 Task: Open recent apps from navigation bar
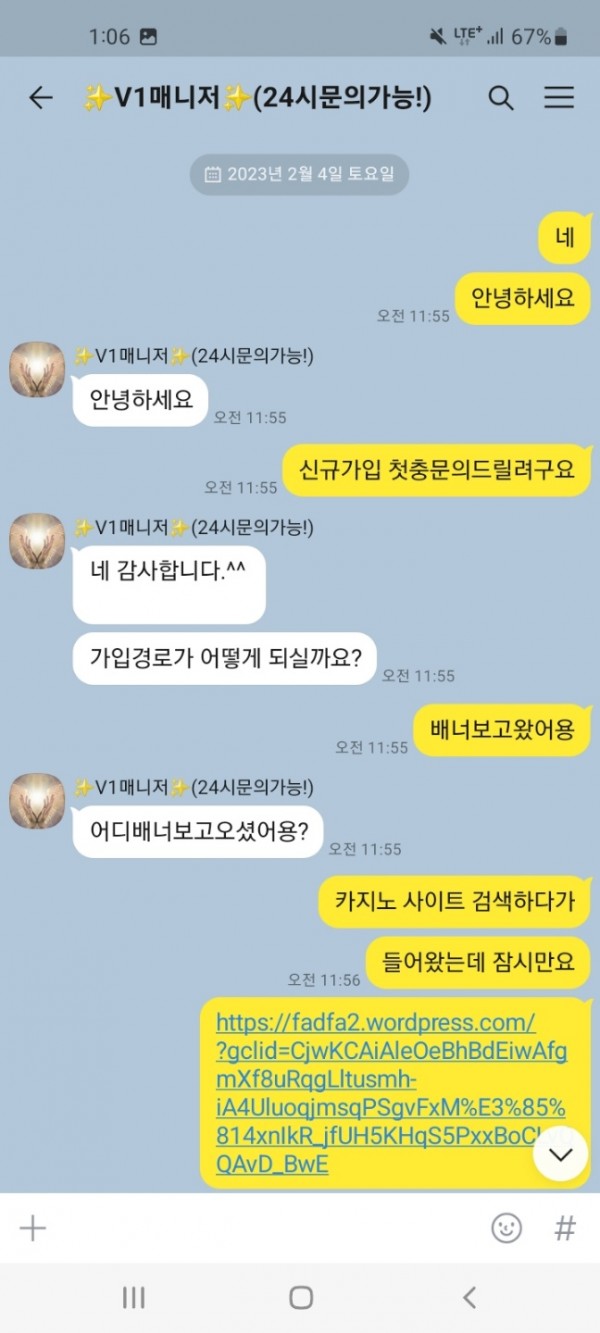pyautogui.click(x=133, y=1297)
